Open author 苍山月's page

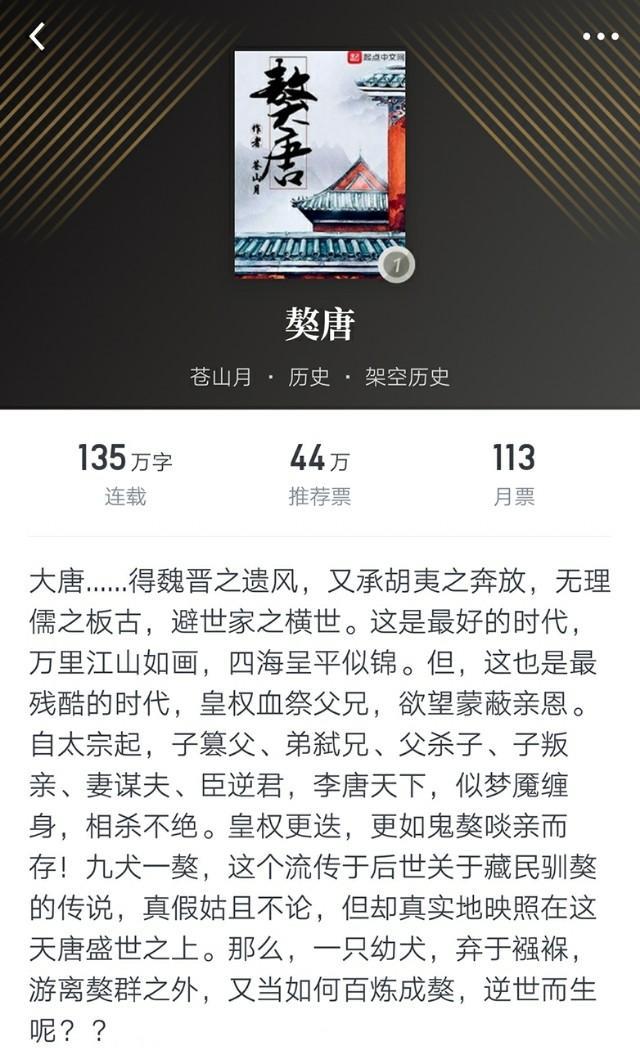(x=221, y=377)
